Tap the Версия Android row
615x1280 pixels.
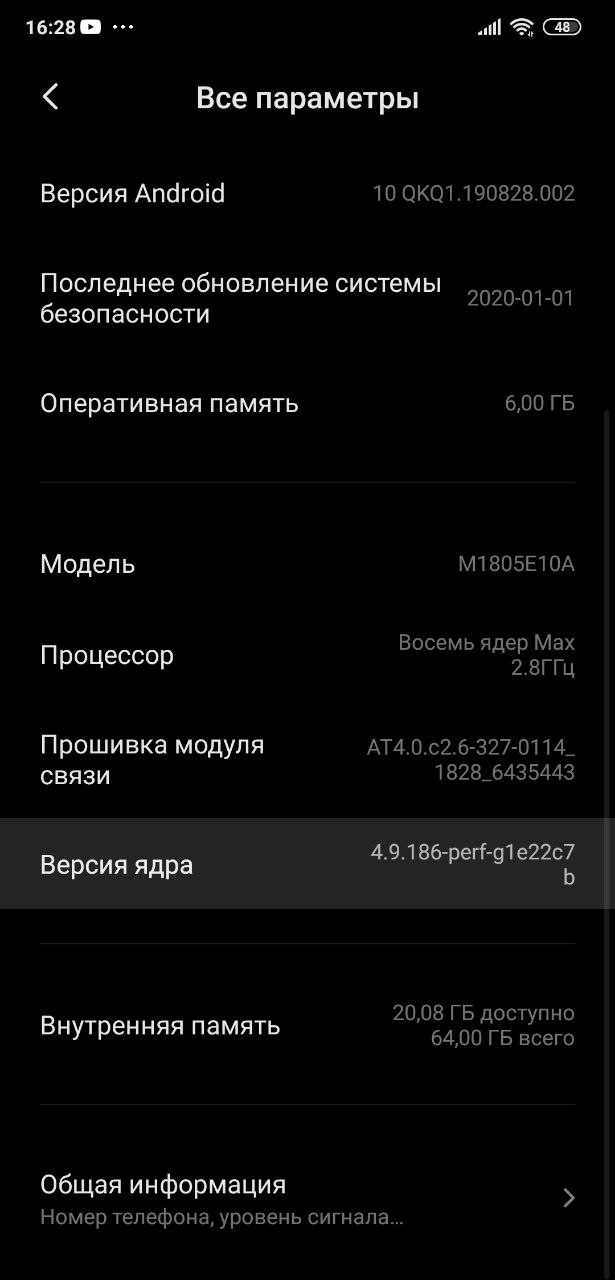(x=307, y=193)
